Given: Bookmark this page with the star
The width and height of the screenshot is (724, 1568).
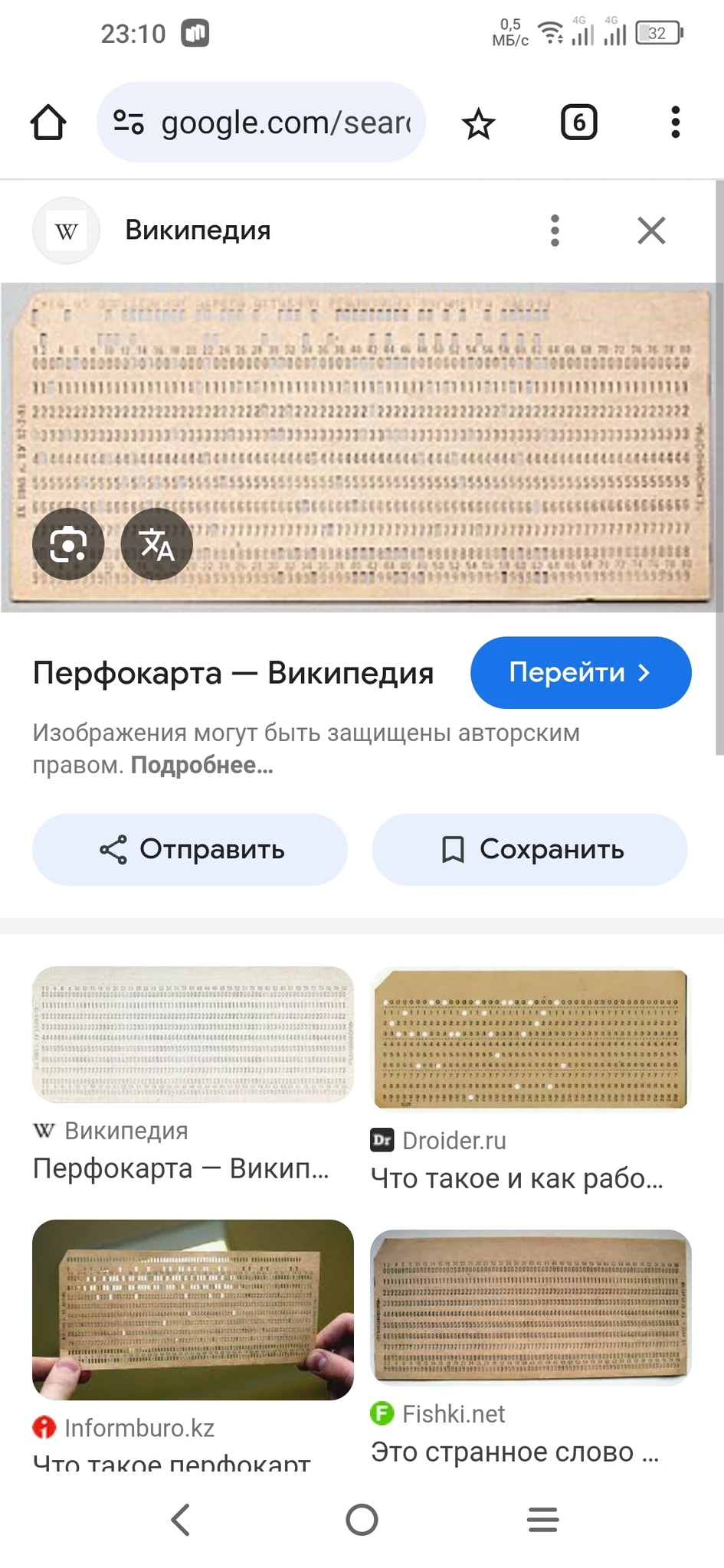Looking at the screenshot, I should pyautogui.click(x=479, y=123).
